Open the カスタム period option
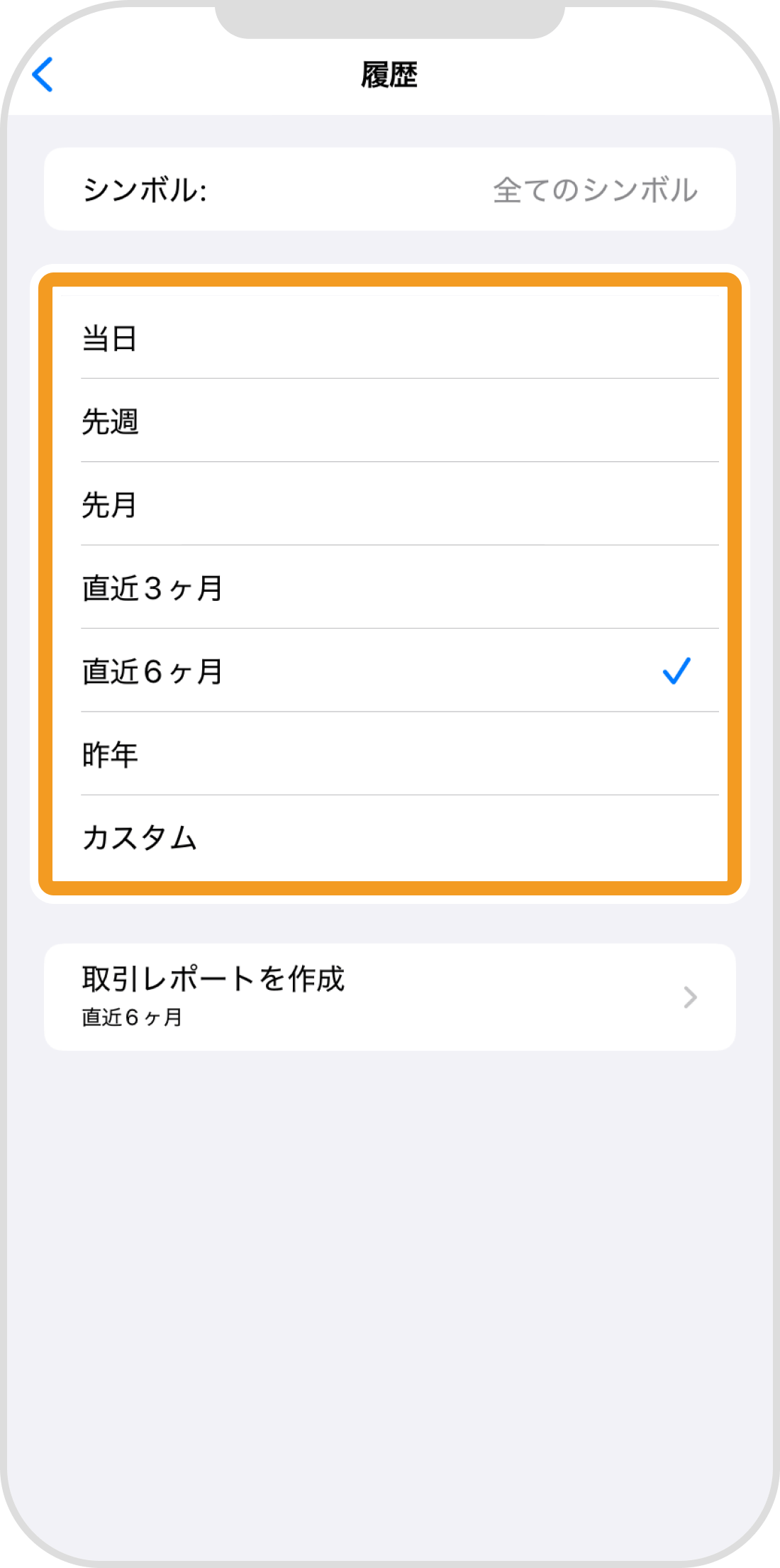Image resolution: width=780 pixels, height=1568 pixels. (389, 838)
